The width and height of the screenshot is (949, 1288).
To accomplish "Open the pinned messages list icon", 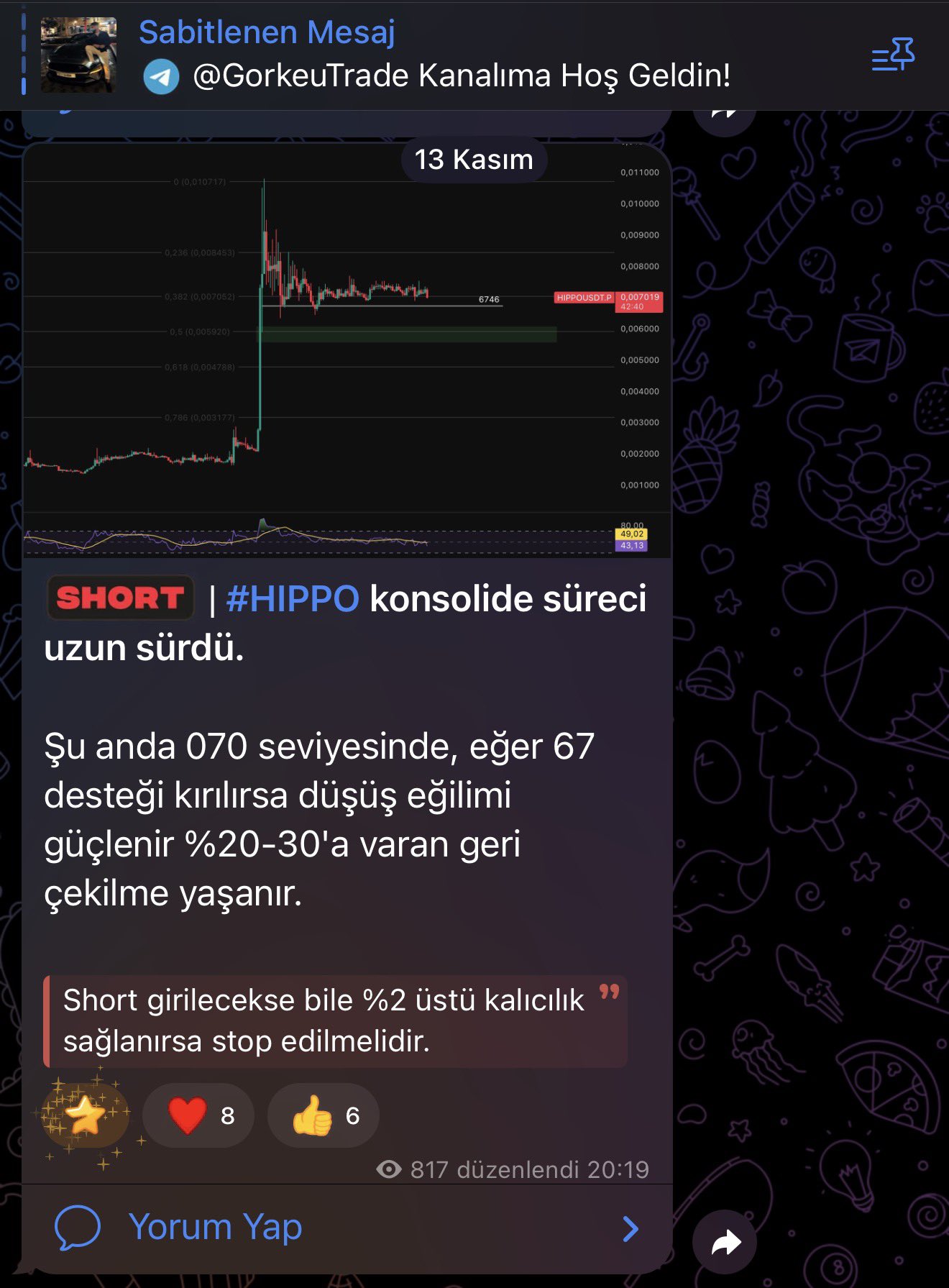I will tap(893, 55).
